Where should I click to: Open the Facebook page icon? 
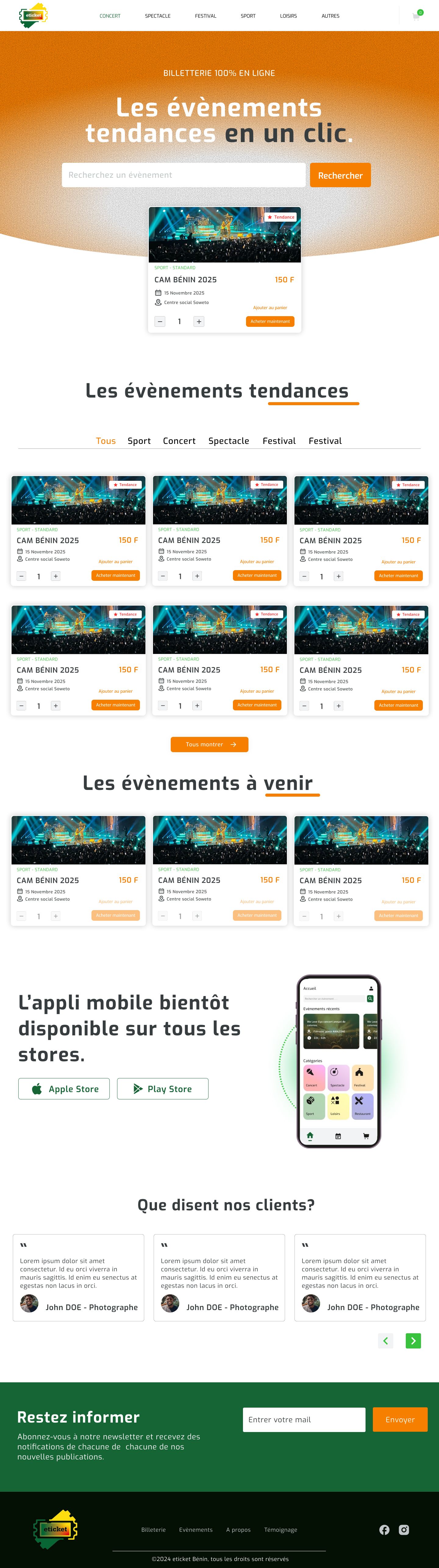(x=384, y=1530)
